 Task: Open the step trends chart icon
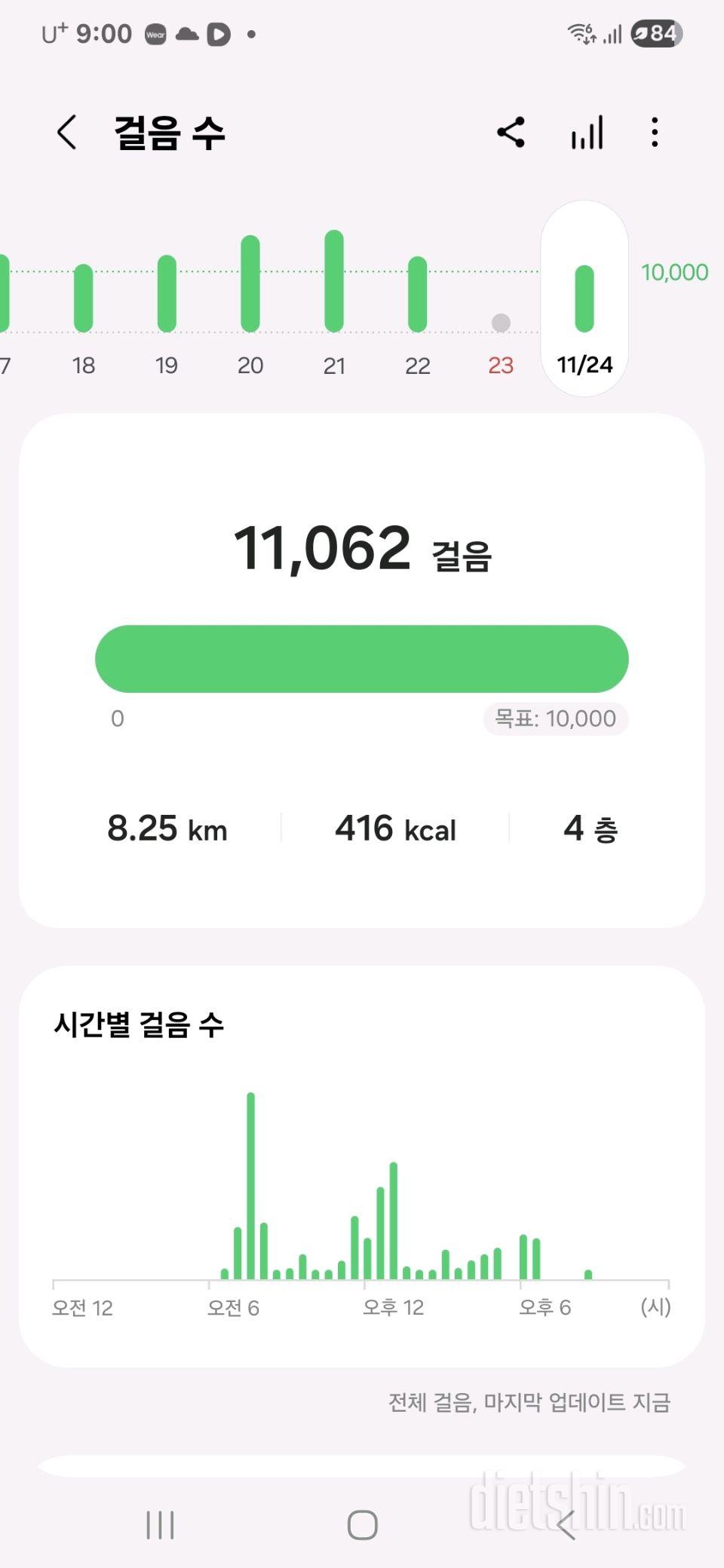(587, 133)
